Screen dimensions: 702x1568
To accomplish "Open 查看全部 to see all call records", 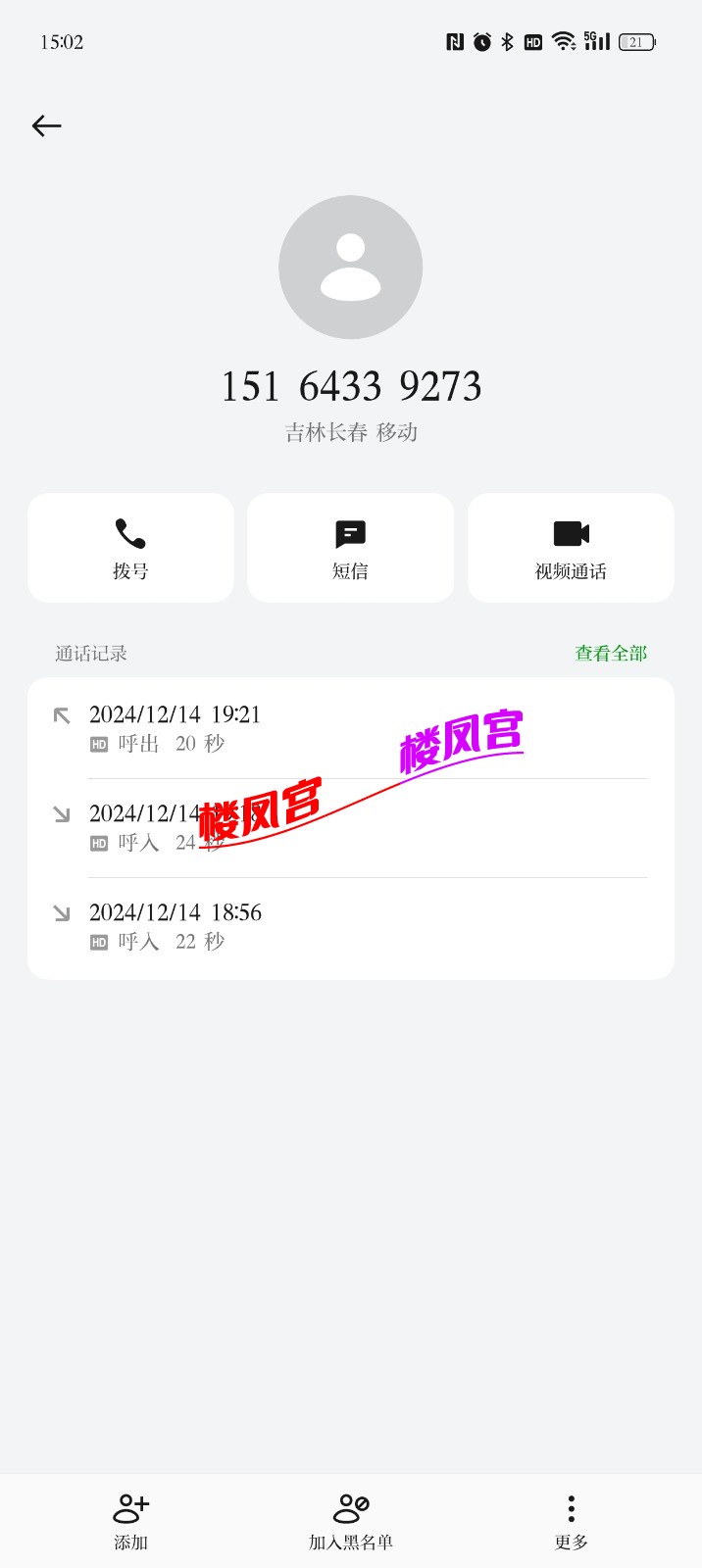I will point(611,654).
